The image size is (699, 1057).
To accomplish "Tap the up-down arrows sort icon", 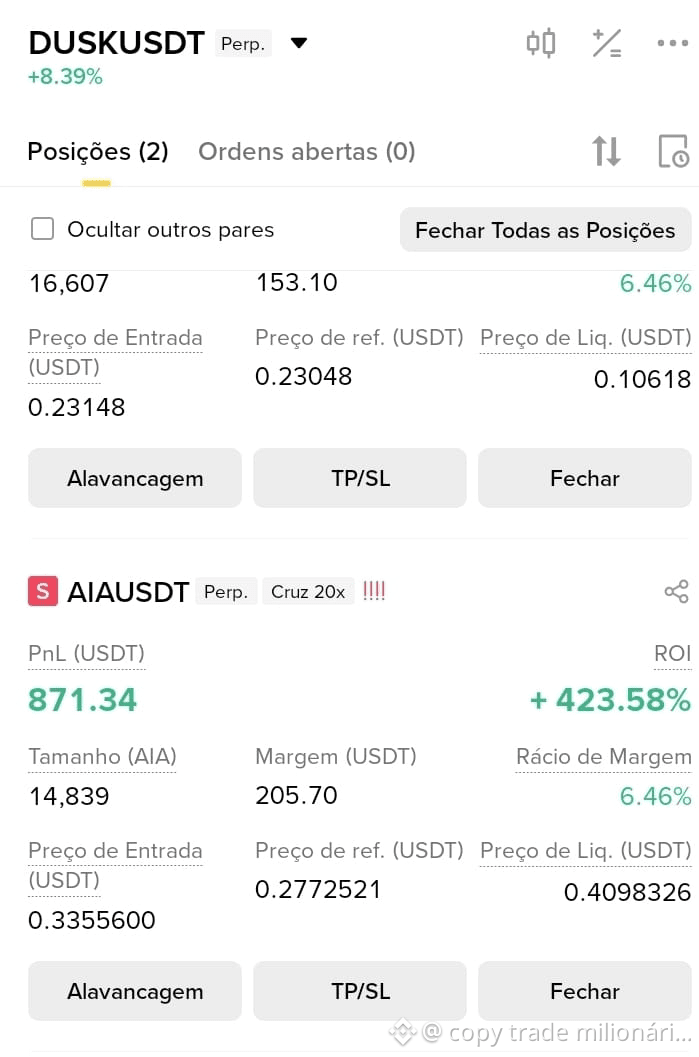I will [x=606, y=151].
